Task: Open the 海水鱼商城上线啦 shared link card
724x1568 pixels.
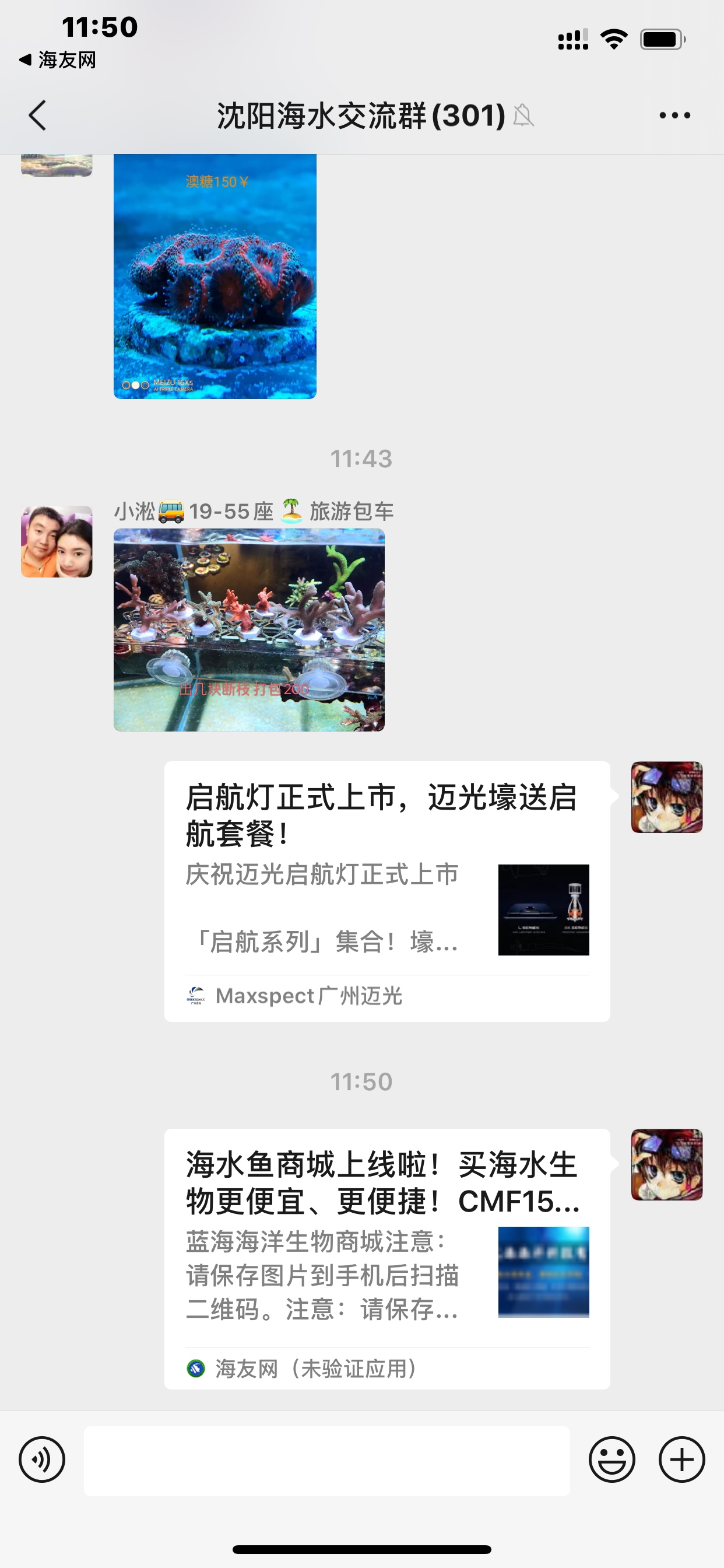Action: coord(387,1259)
